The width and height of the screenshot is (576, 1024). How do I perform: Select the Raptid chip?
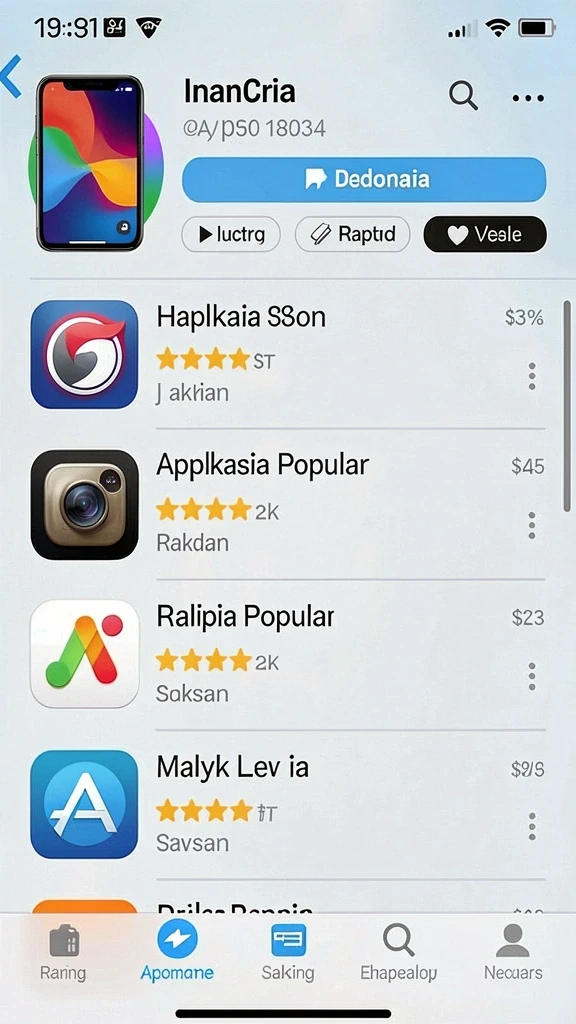pos(353,234)
